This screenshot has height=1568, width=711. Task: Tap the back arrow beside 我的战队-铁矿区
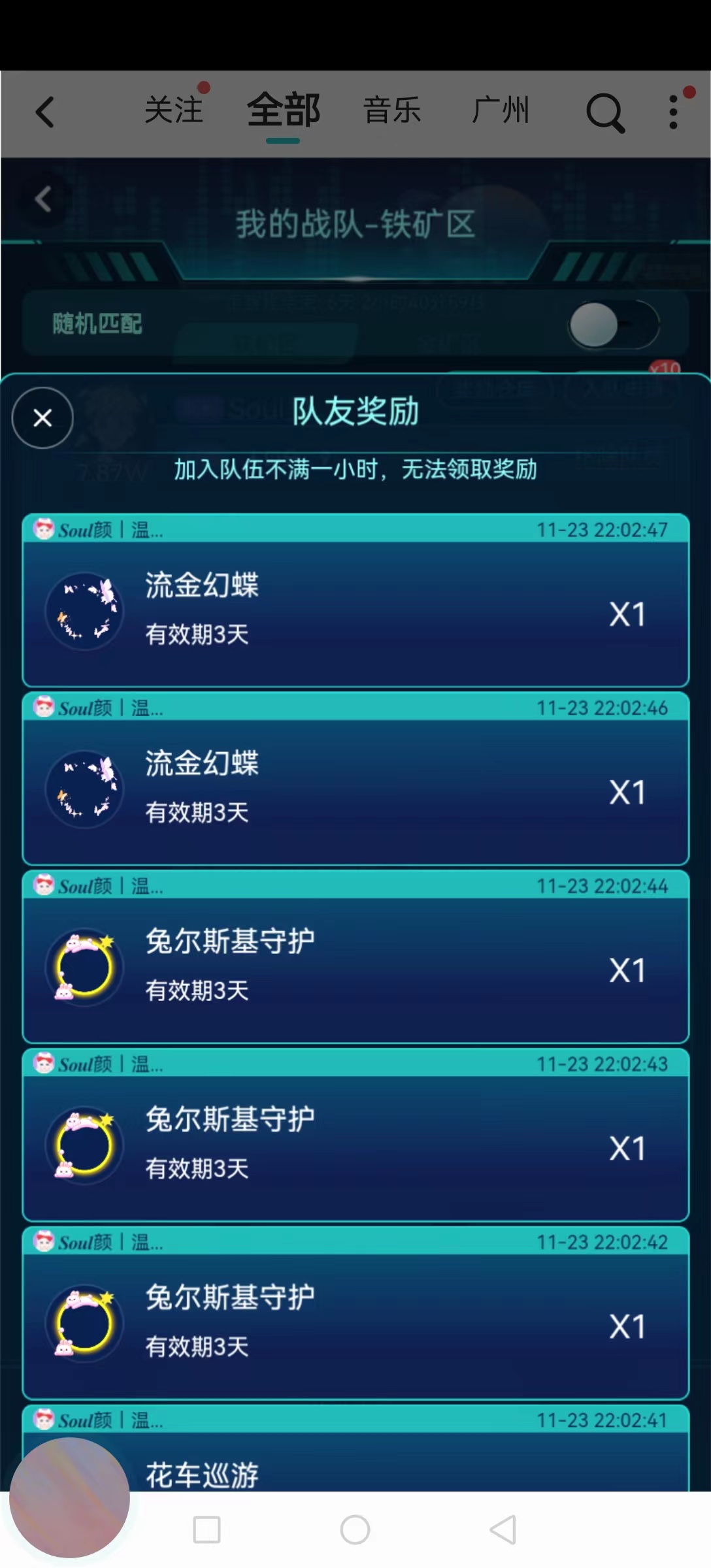43,199
